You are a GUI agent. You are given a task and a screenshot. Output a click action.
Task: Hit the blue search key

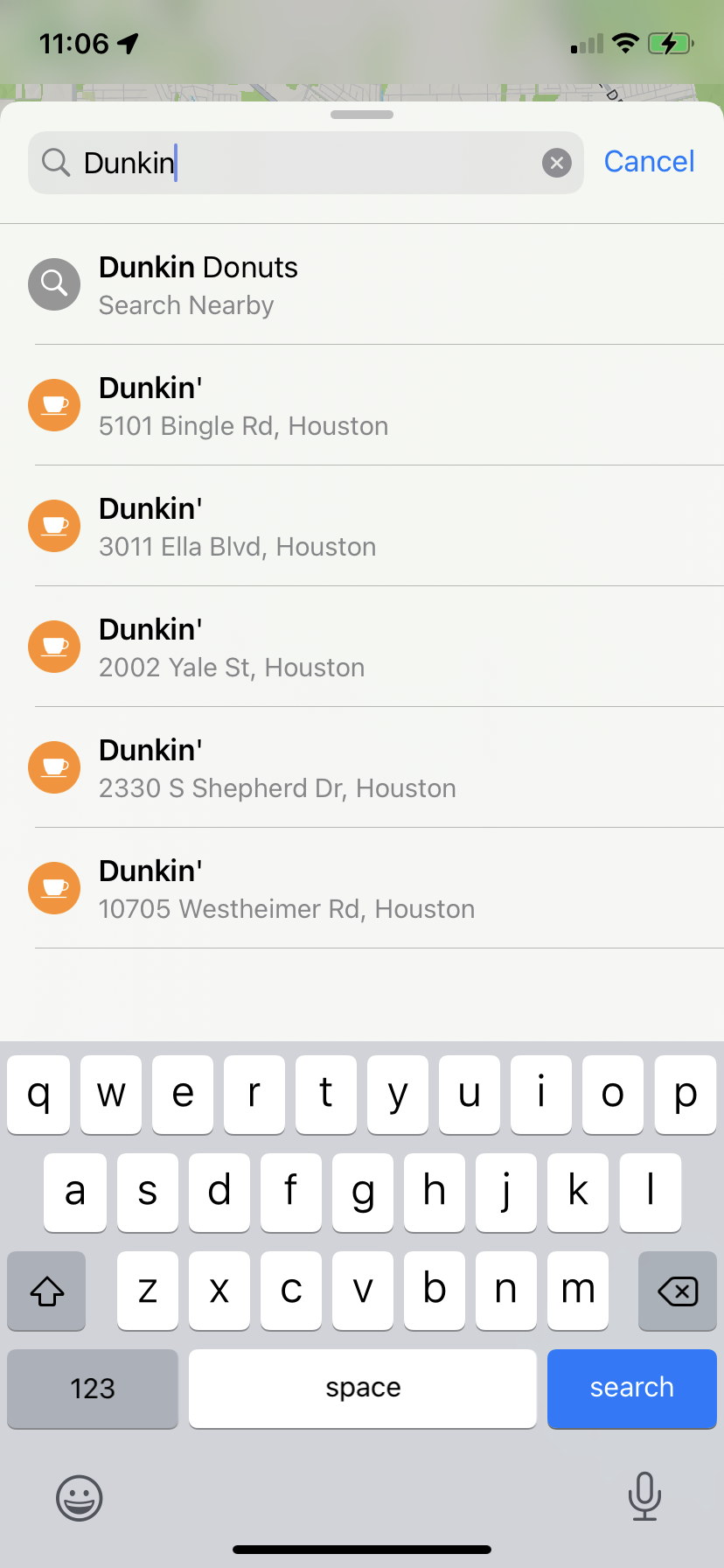(x=631, y=1389)
